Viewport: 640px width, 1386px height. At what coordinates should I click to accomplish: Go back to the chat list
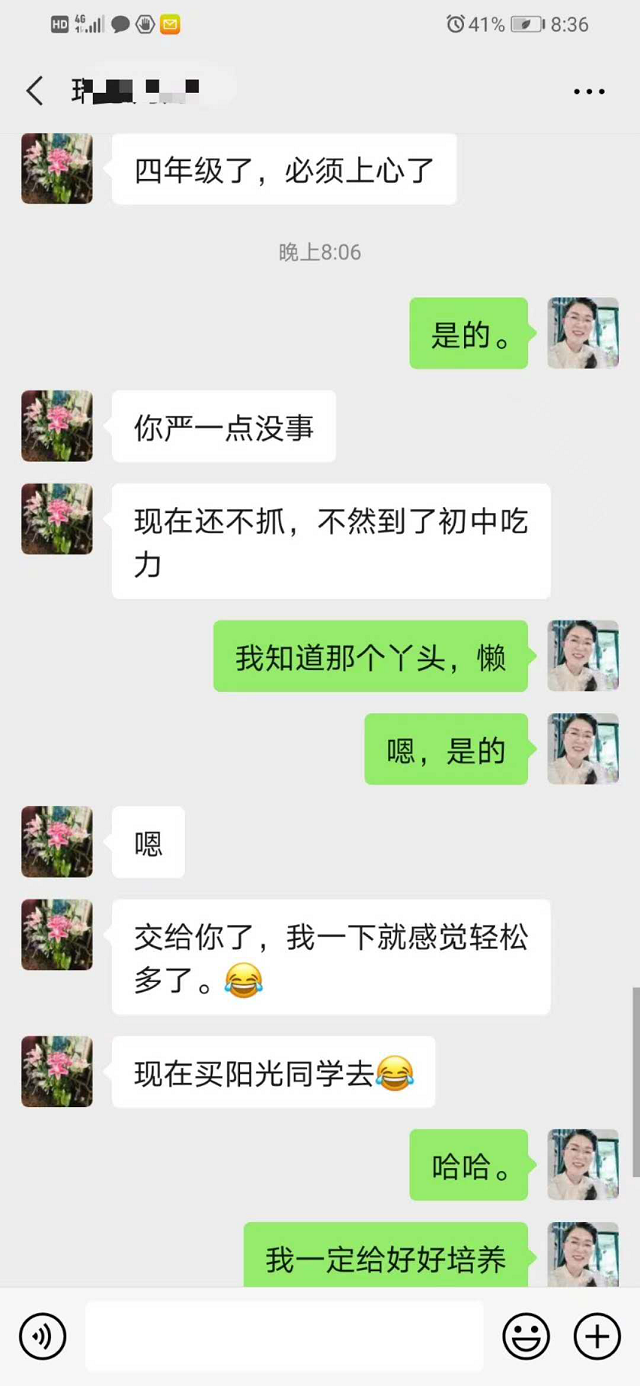pos(35,91)
